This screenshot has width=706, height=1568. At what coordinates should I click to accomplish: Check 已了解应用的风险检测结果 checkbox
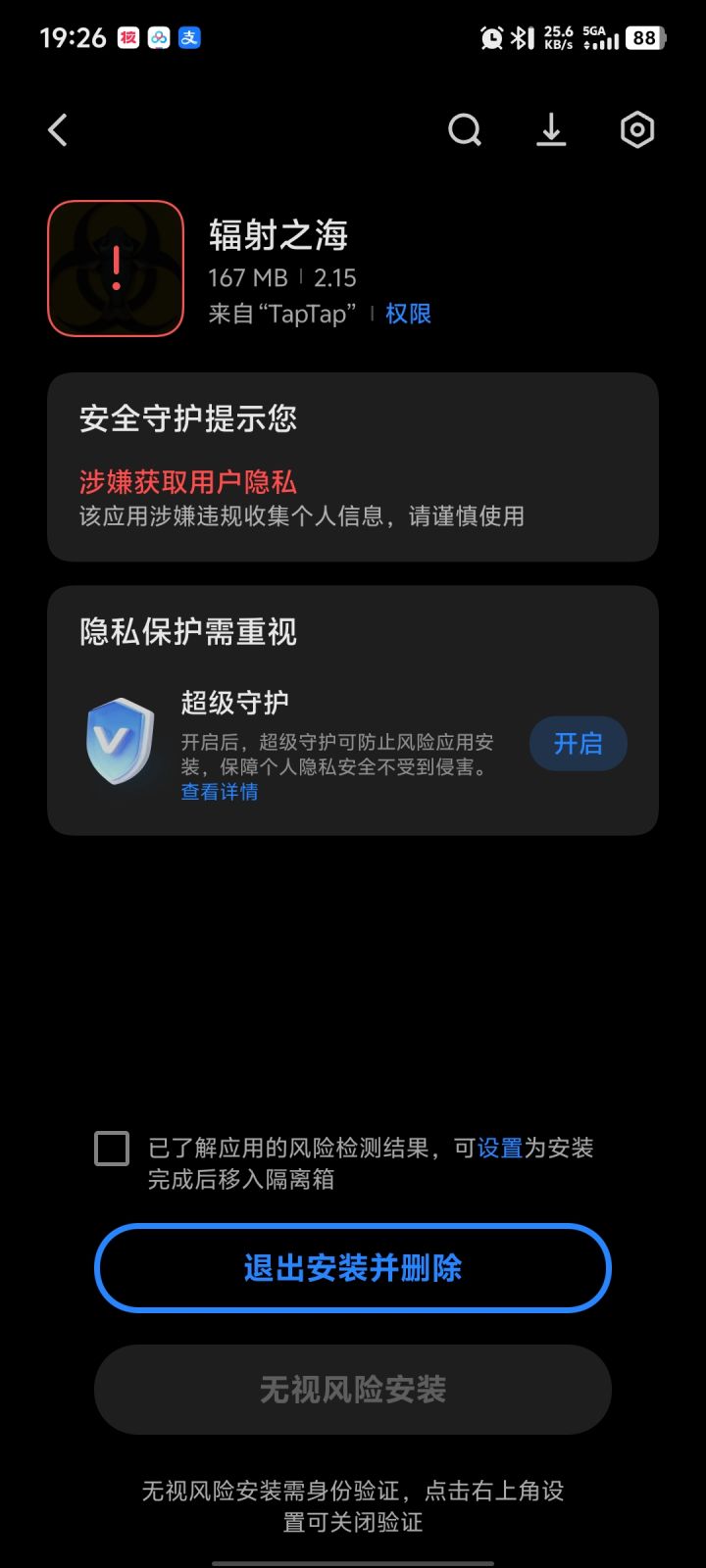coord(111,1150)
